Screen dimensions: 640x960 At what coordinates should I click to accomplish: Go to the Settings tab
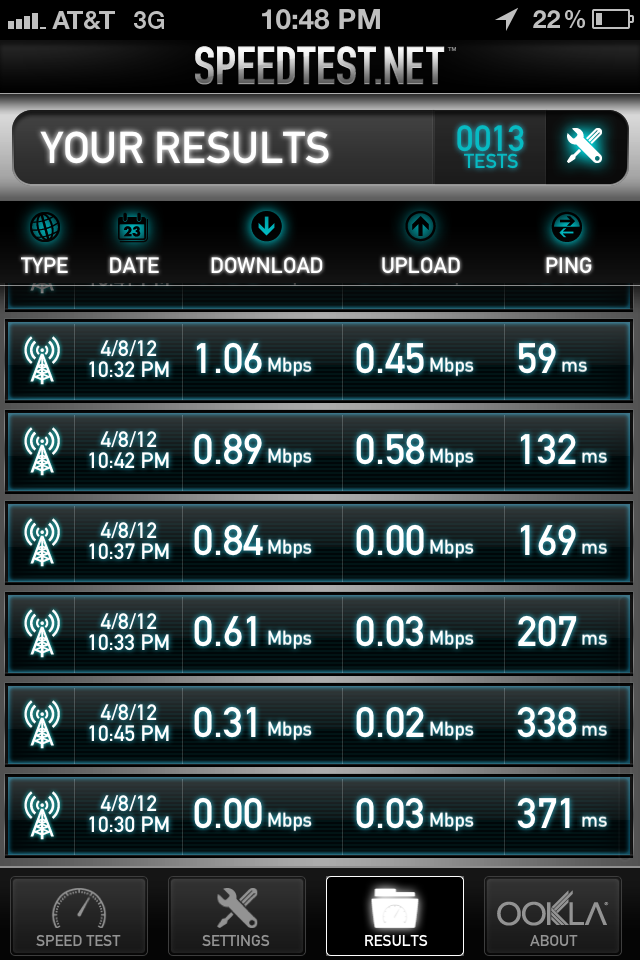pyautogui.click(x=236, y=915)
